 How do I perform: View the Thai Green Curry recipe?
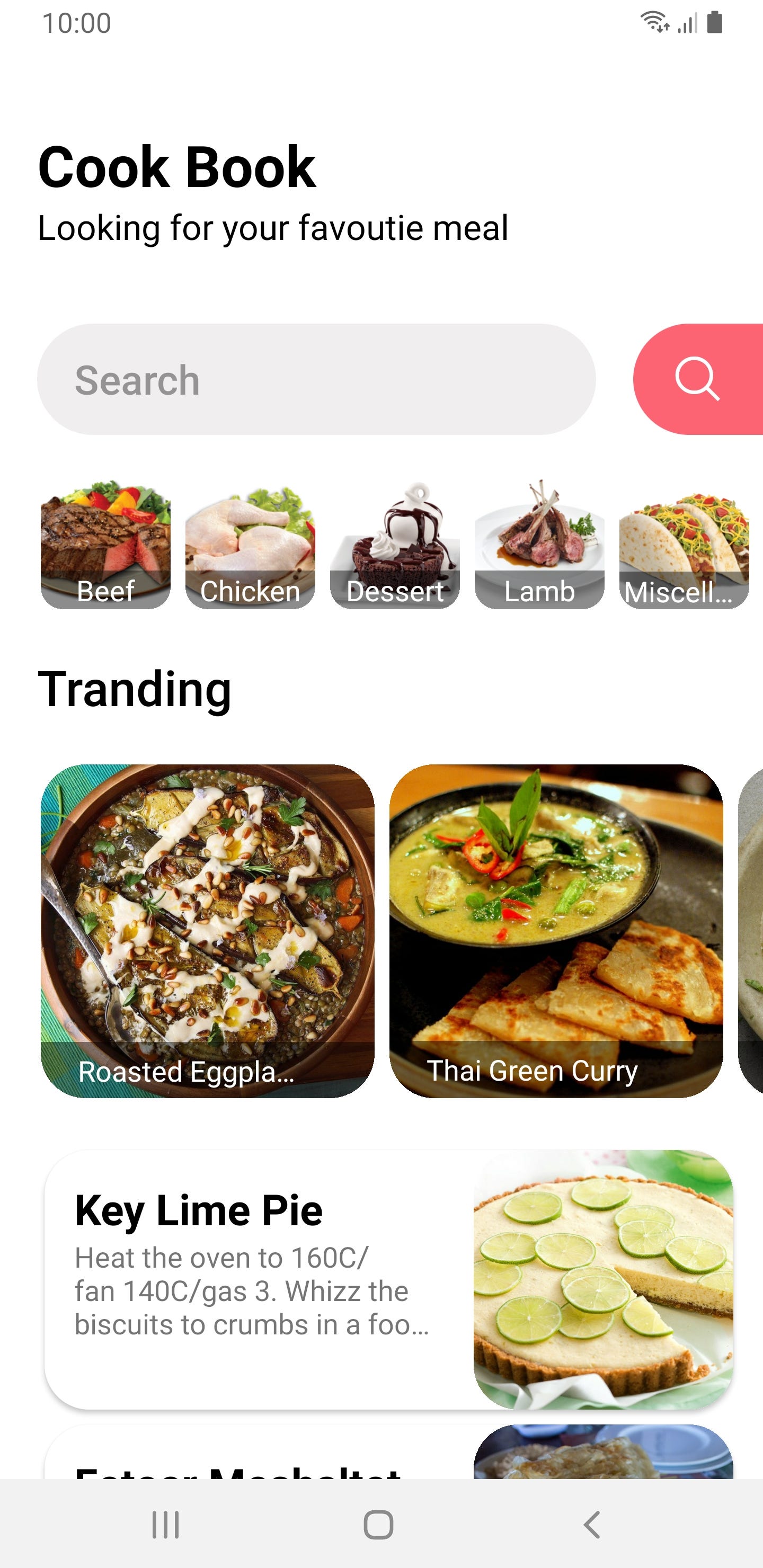point(556,931)
